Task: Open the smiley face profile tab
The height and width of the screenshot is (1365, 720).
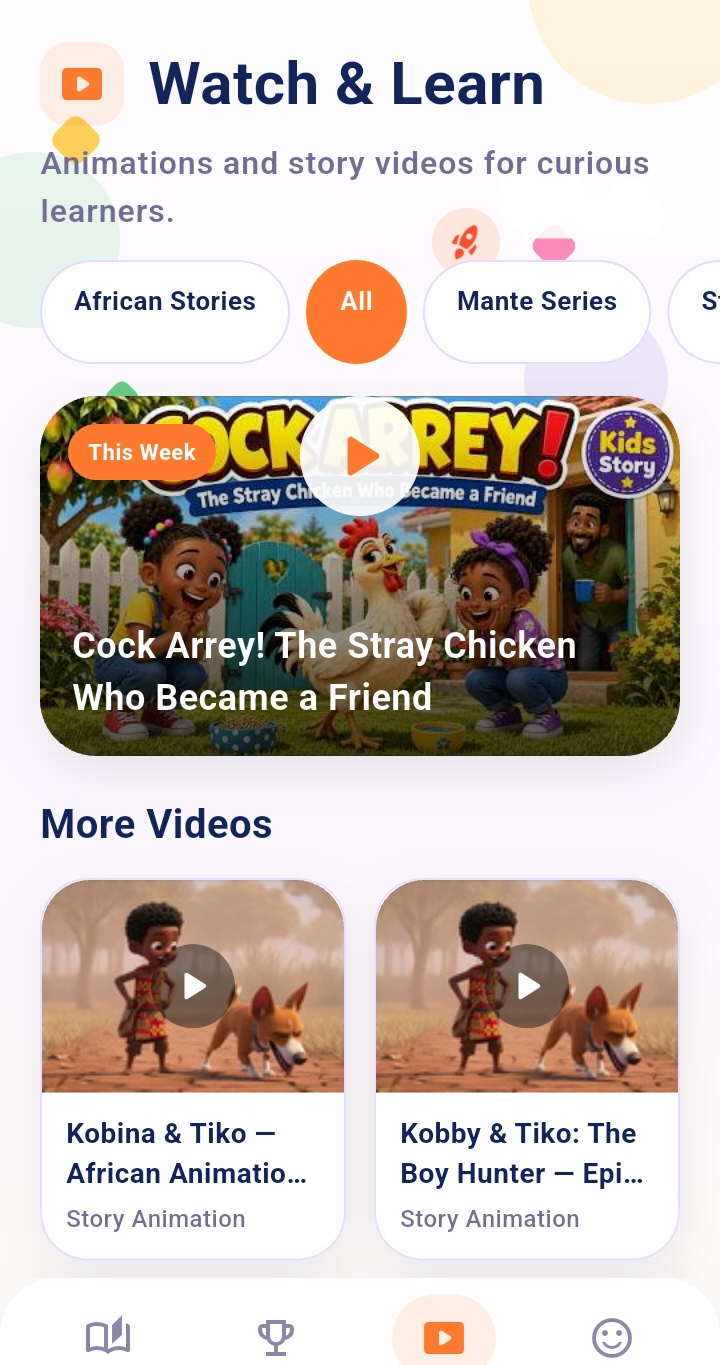Action: pyautogui.click(x=612, y=1336)
